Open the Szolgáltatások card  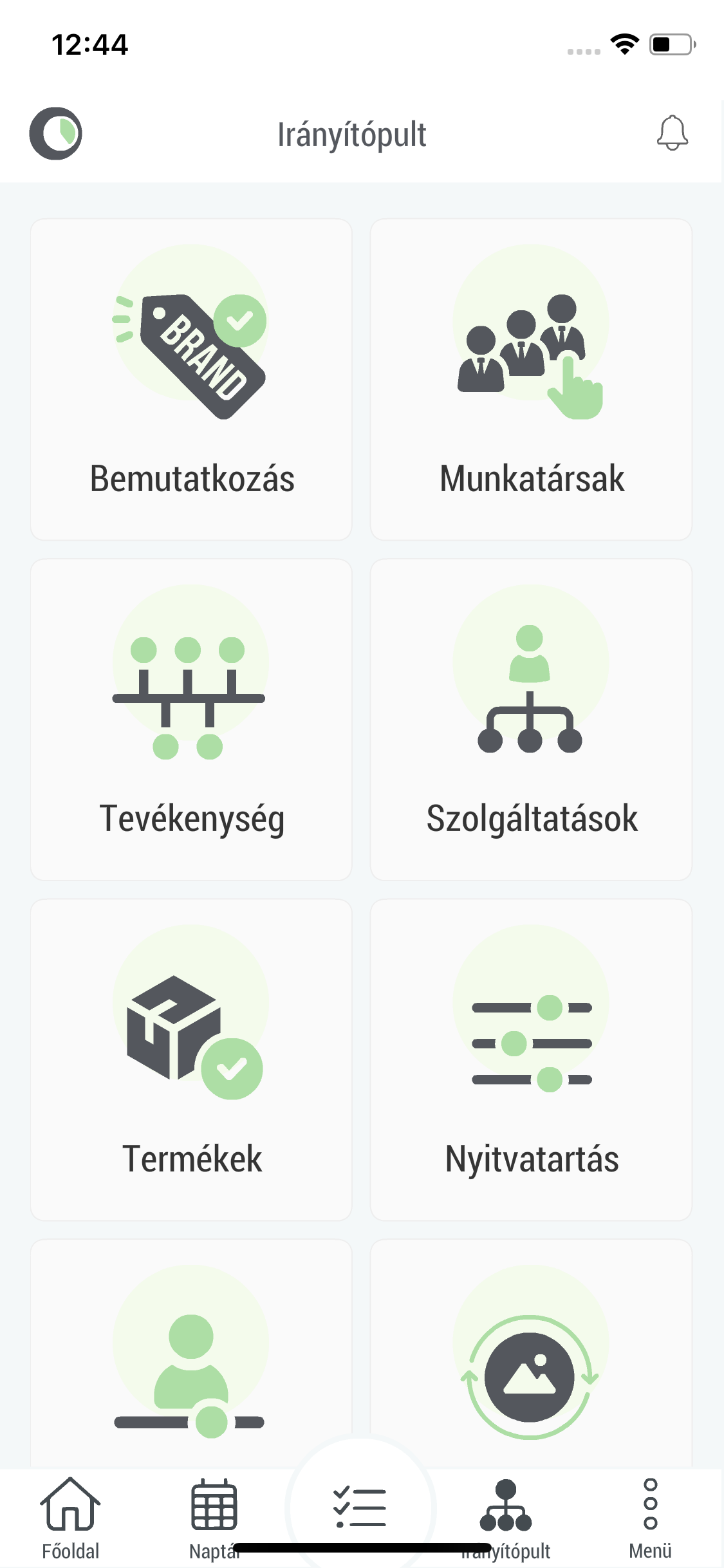(x=531, y=720)
